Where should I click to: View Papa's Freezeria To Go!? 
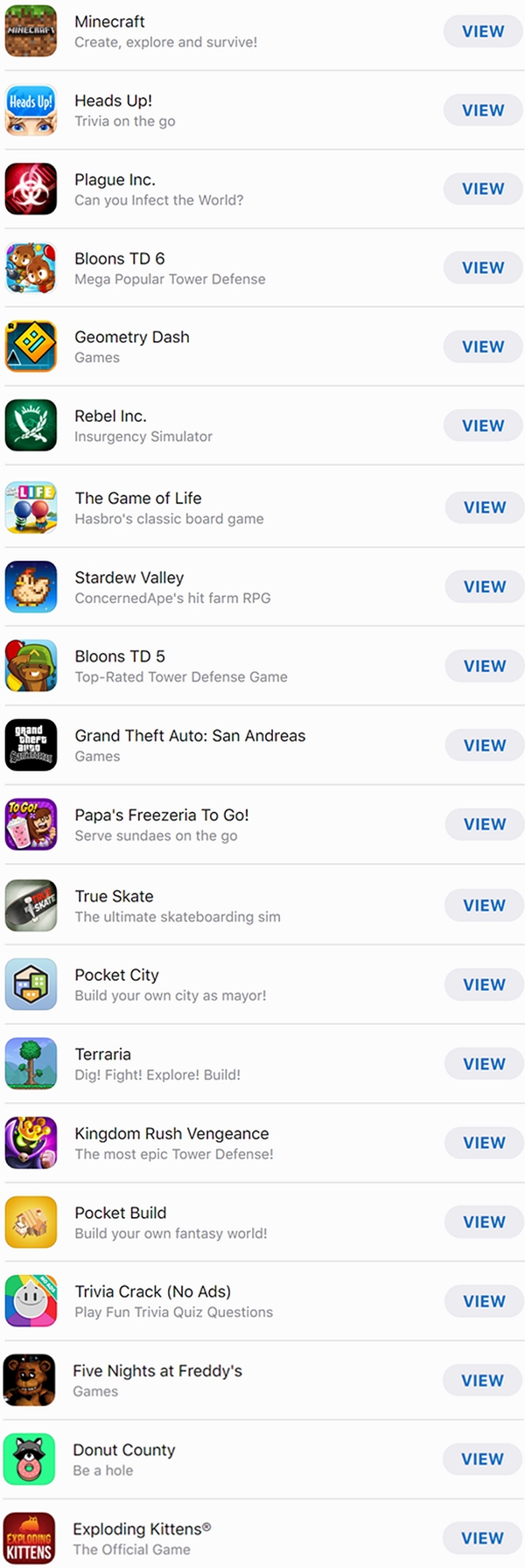485,824
